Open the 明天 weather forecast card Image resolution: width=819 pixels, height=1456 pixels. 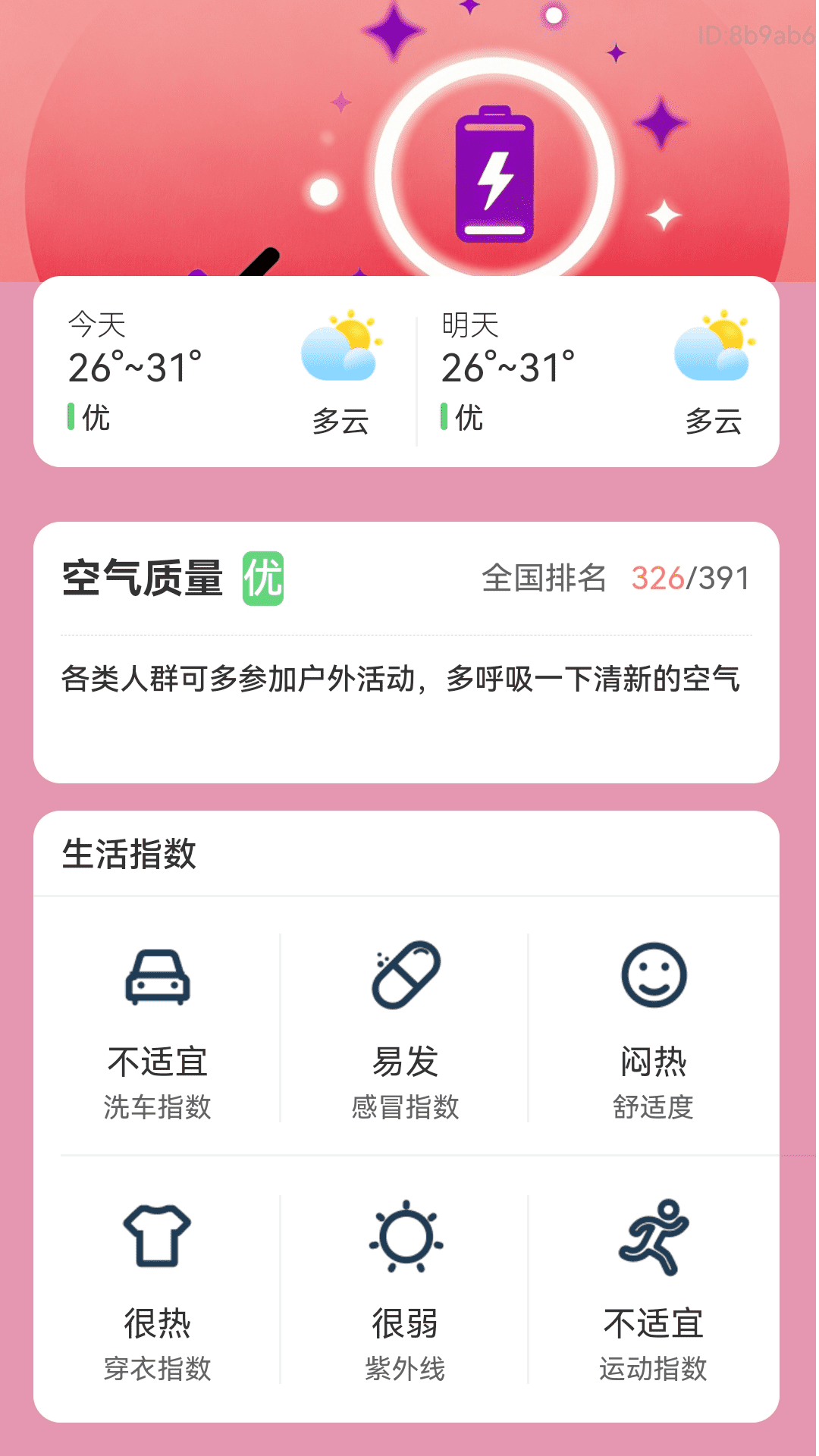[470, 325]
